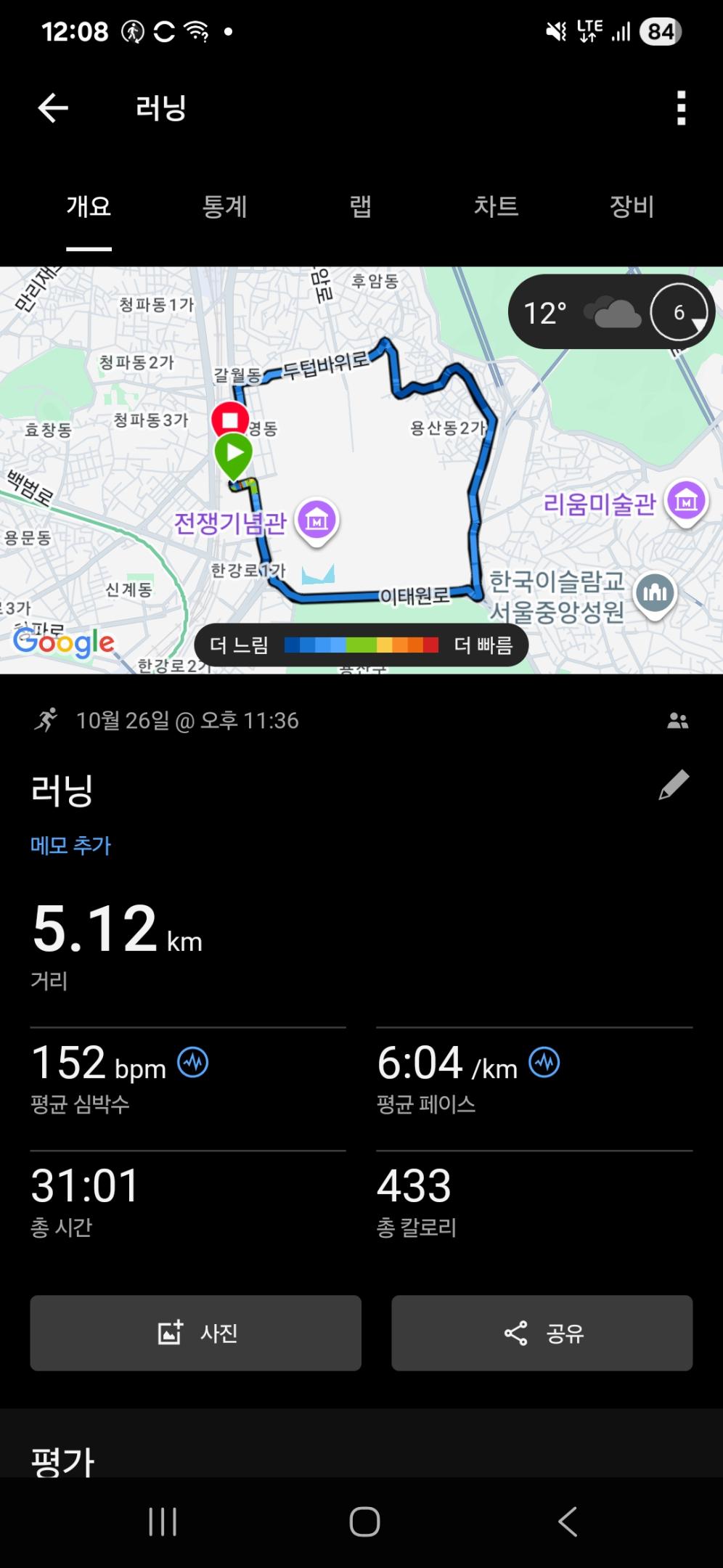The image size is (723, 1568).
Task: Tap the 공유 button to share the run
Action: (x=542, y=1333)
